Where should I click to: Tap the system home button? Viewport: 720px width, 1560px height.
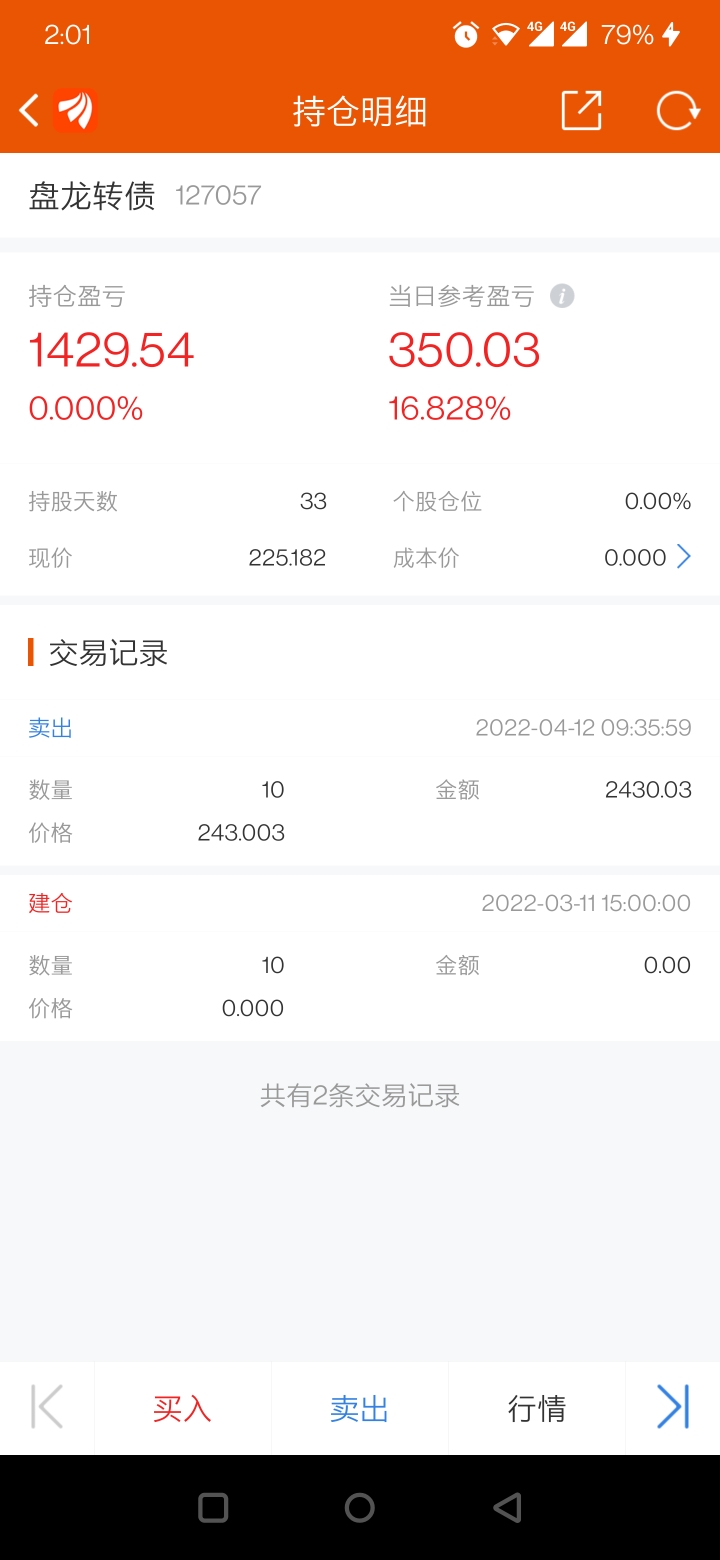[x=360, y=1507]
